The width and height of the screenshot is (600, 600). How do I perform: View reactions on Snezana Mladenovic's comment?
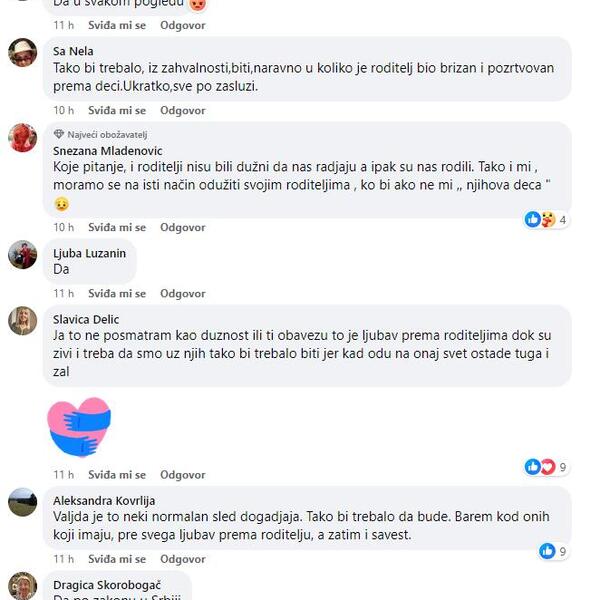[x=547, y=219]
